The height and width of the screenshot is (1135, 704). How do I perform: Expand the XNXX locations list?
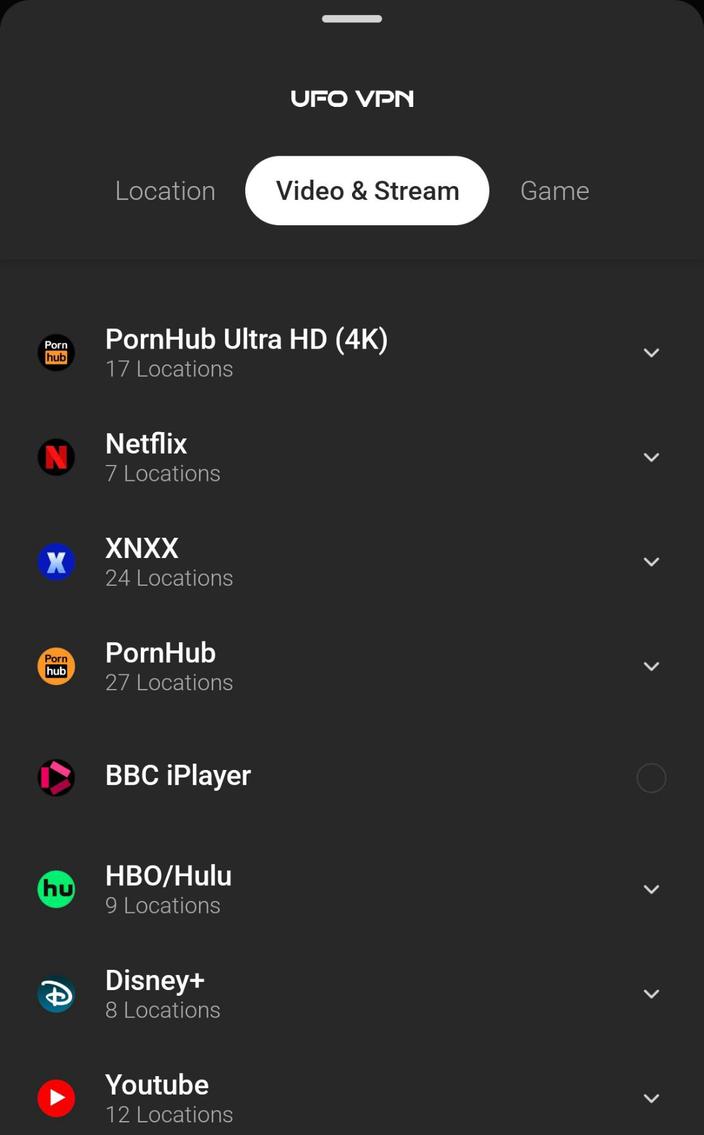pyautogui.click(x=651, y=562)
